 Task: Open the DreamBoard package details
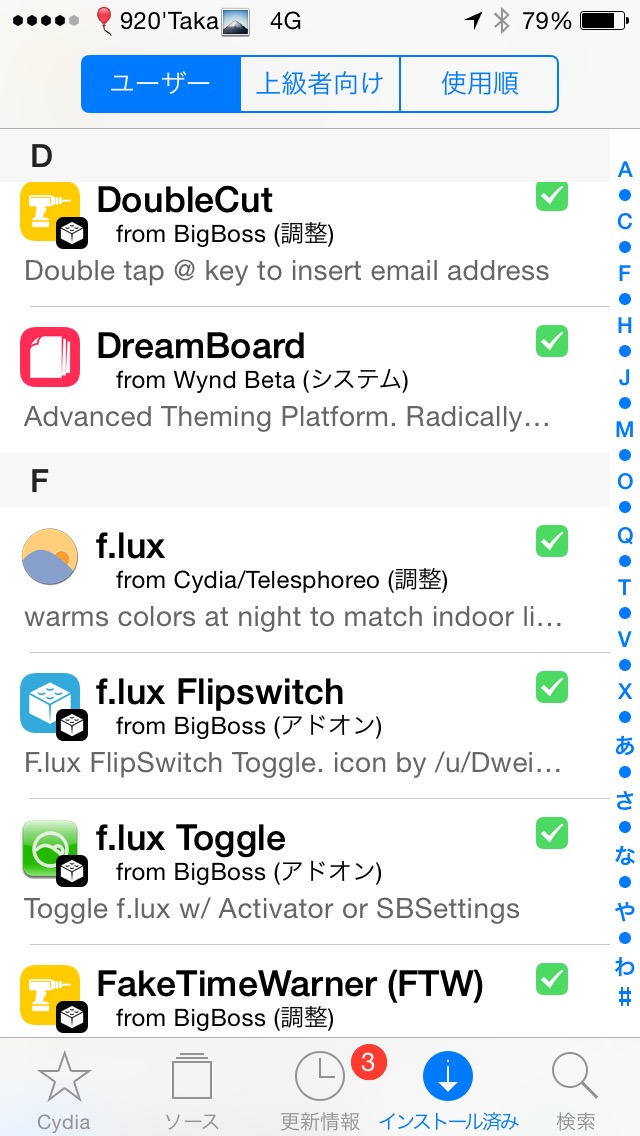tap(304, 380)
